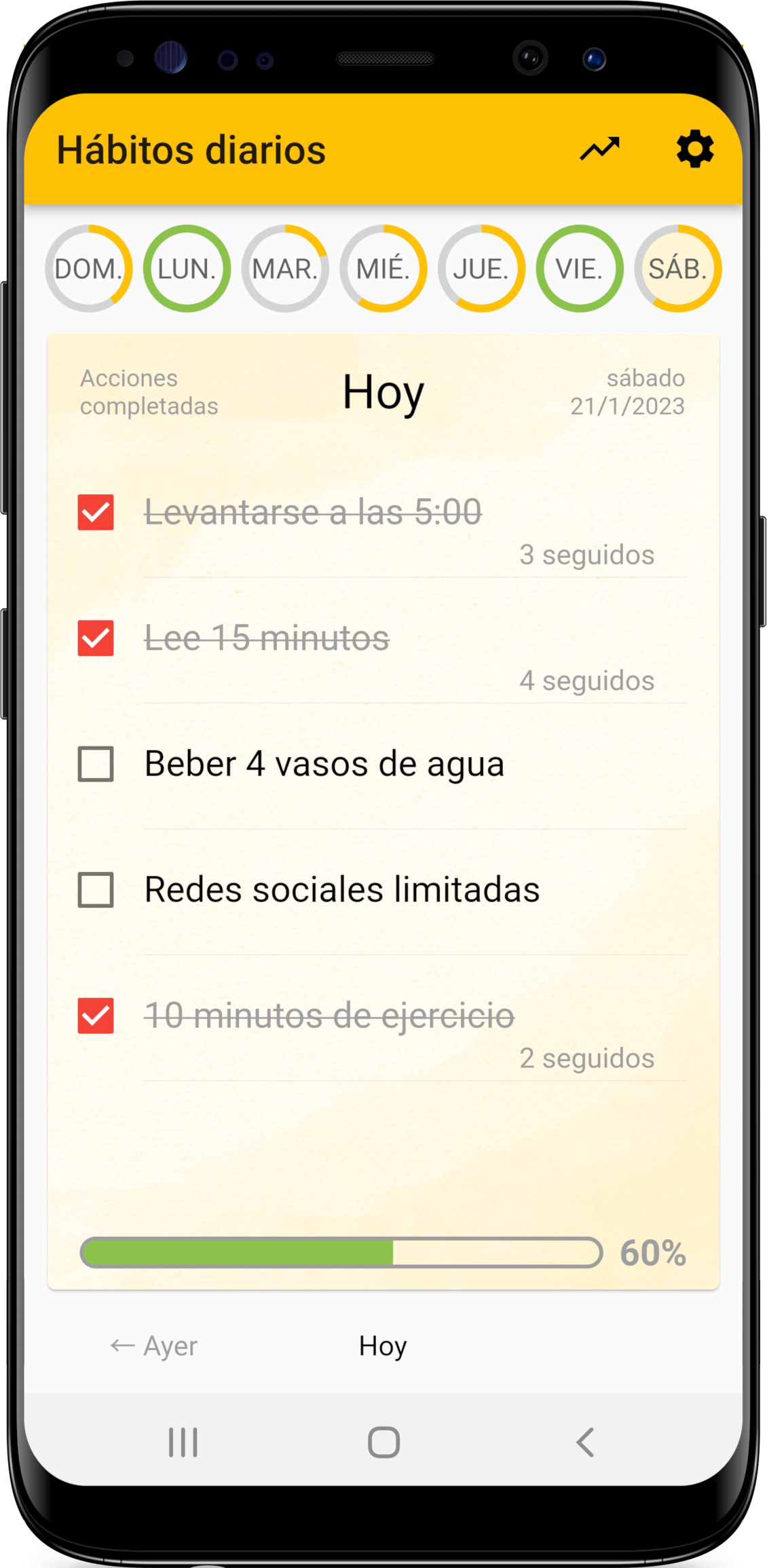767x1568 pixels.
Task: Select the MAR. day circle
Action: pyautogui.click(x=285, y=269)
